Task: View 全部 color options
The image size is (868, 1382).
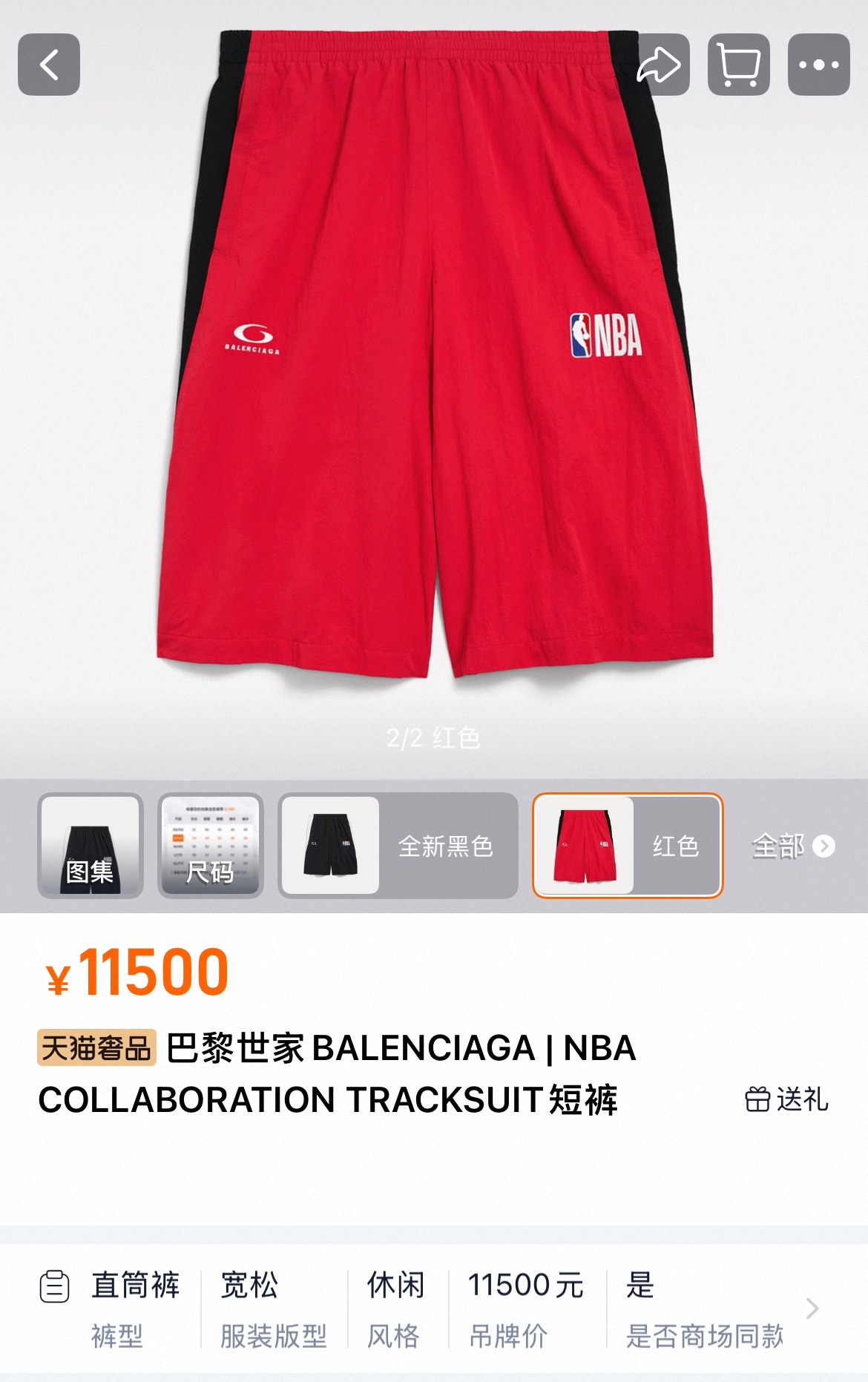Action: click(x=793, y=846)
